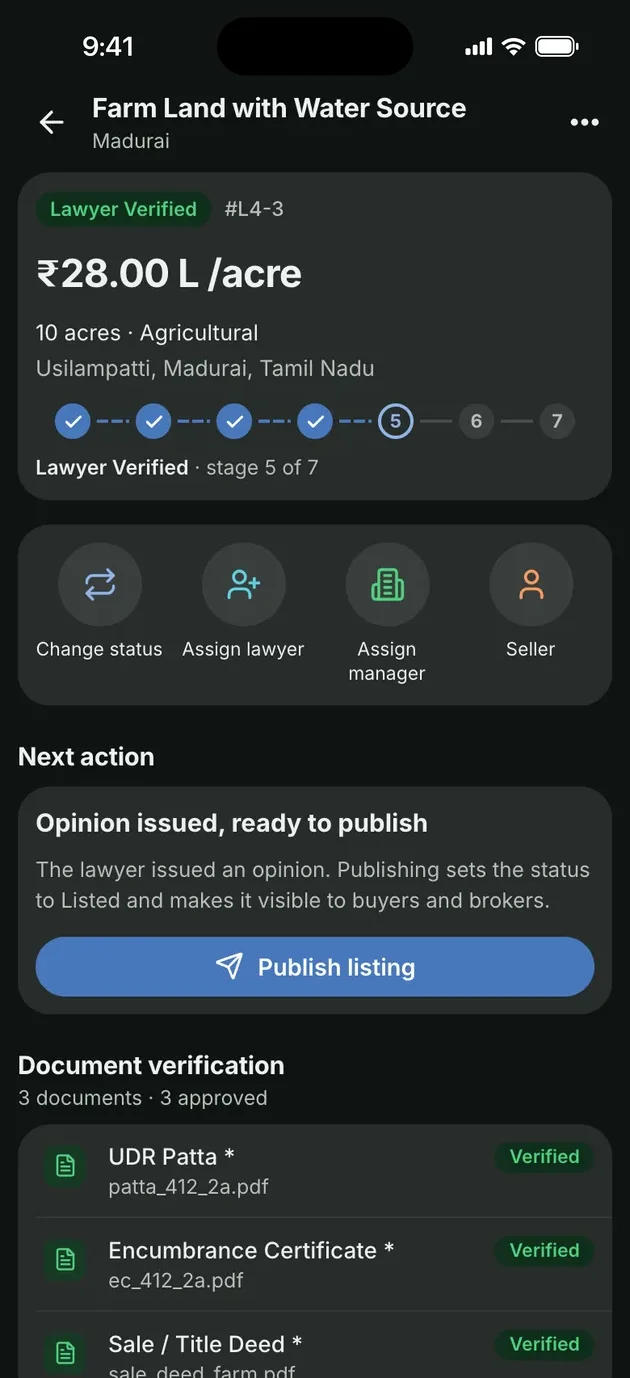
Task: Open the three-dot overflow menu
Action: 584,122
